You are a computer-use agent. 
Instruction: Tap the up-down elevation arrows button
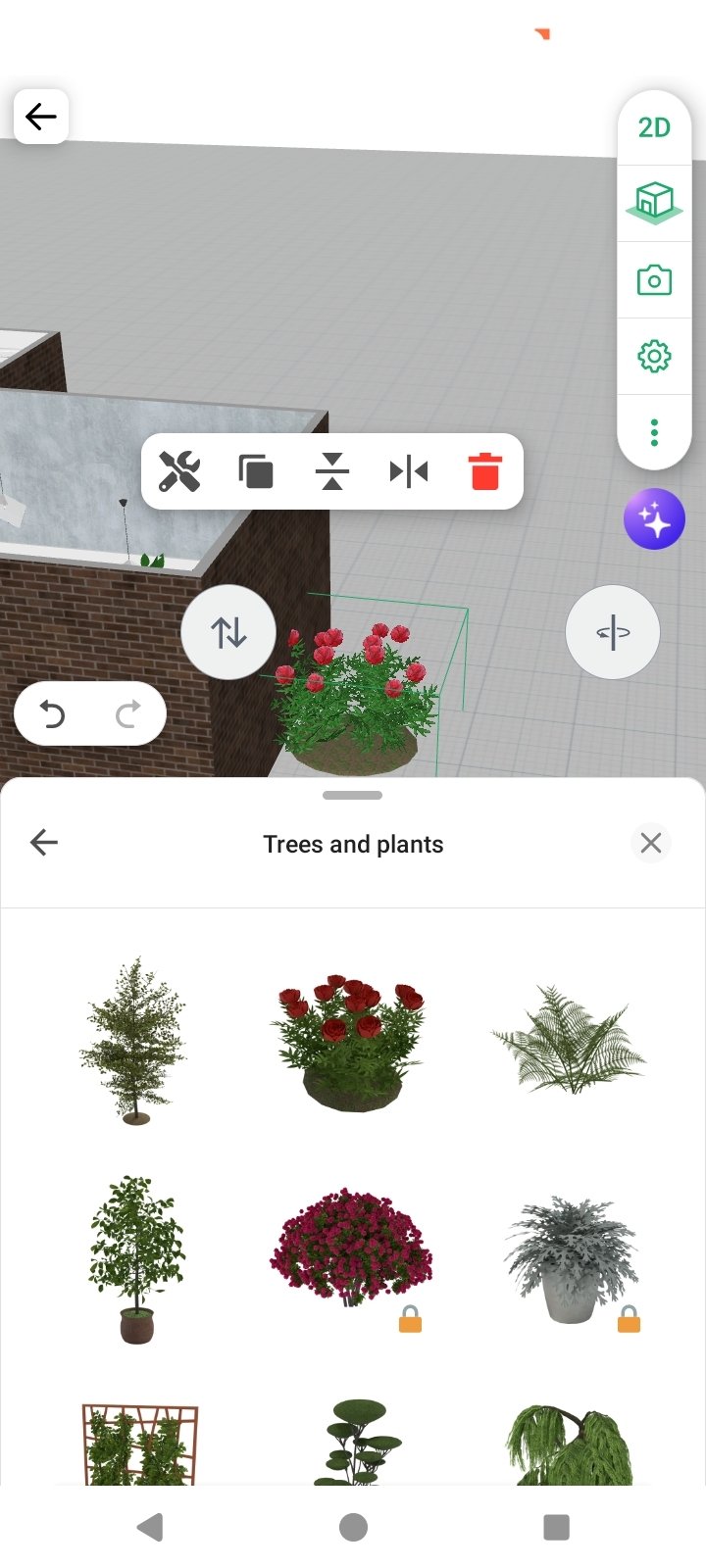pos(228,633)
